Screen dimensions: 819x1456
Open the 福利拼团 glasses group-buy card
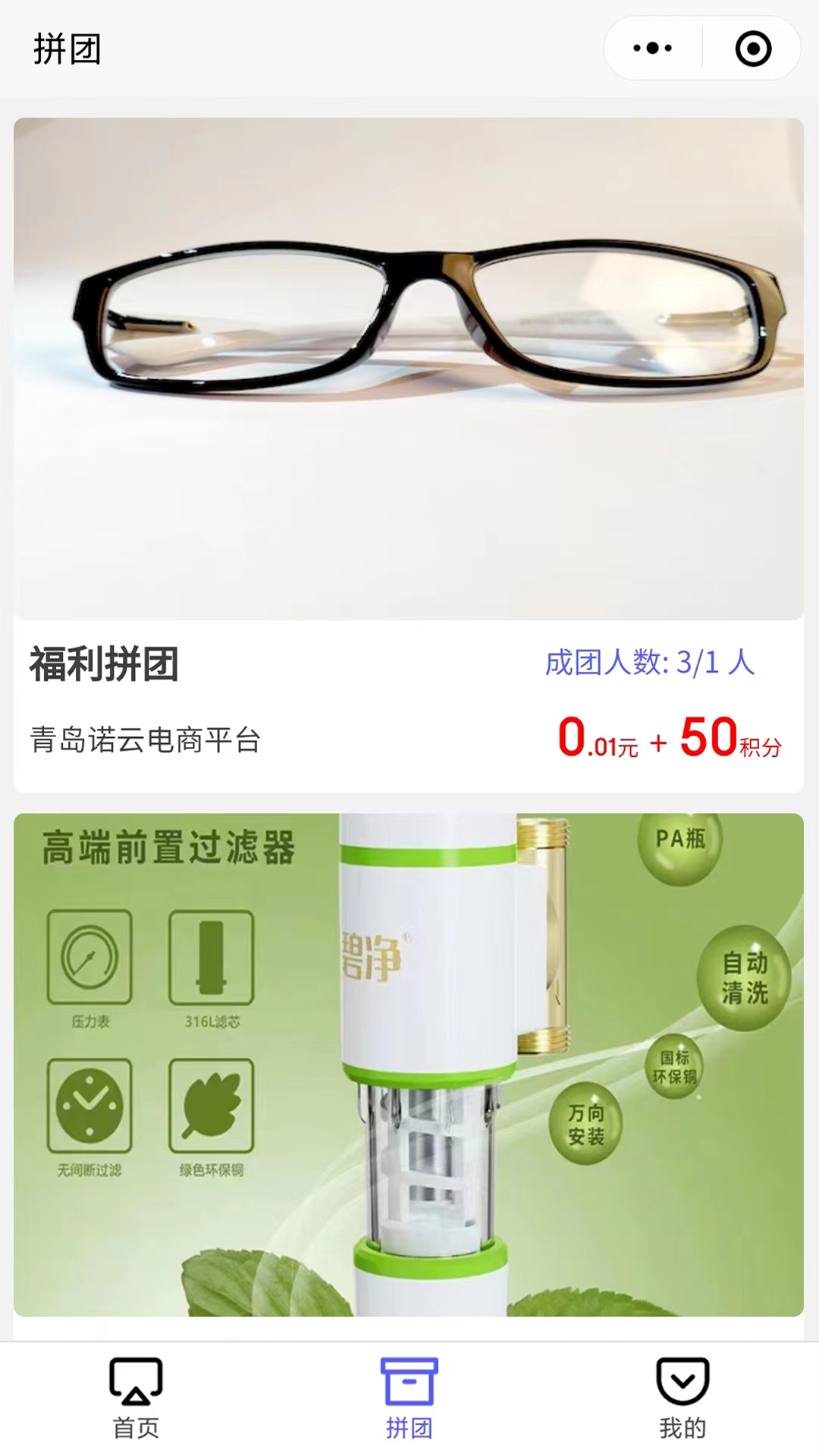coord(409,455)
